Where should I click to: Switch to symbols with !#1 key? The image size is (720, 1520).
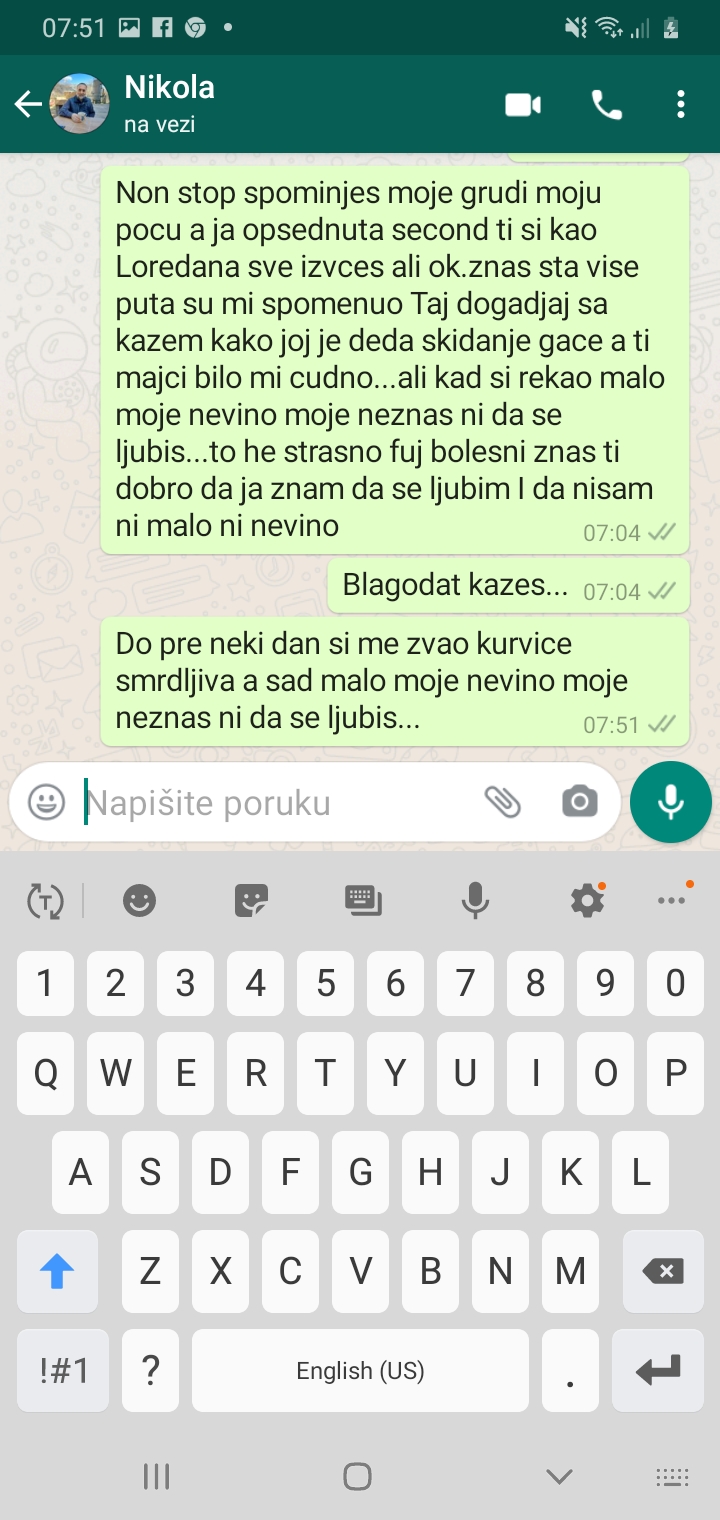point(64,1370)
